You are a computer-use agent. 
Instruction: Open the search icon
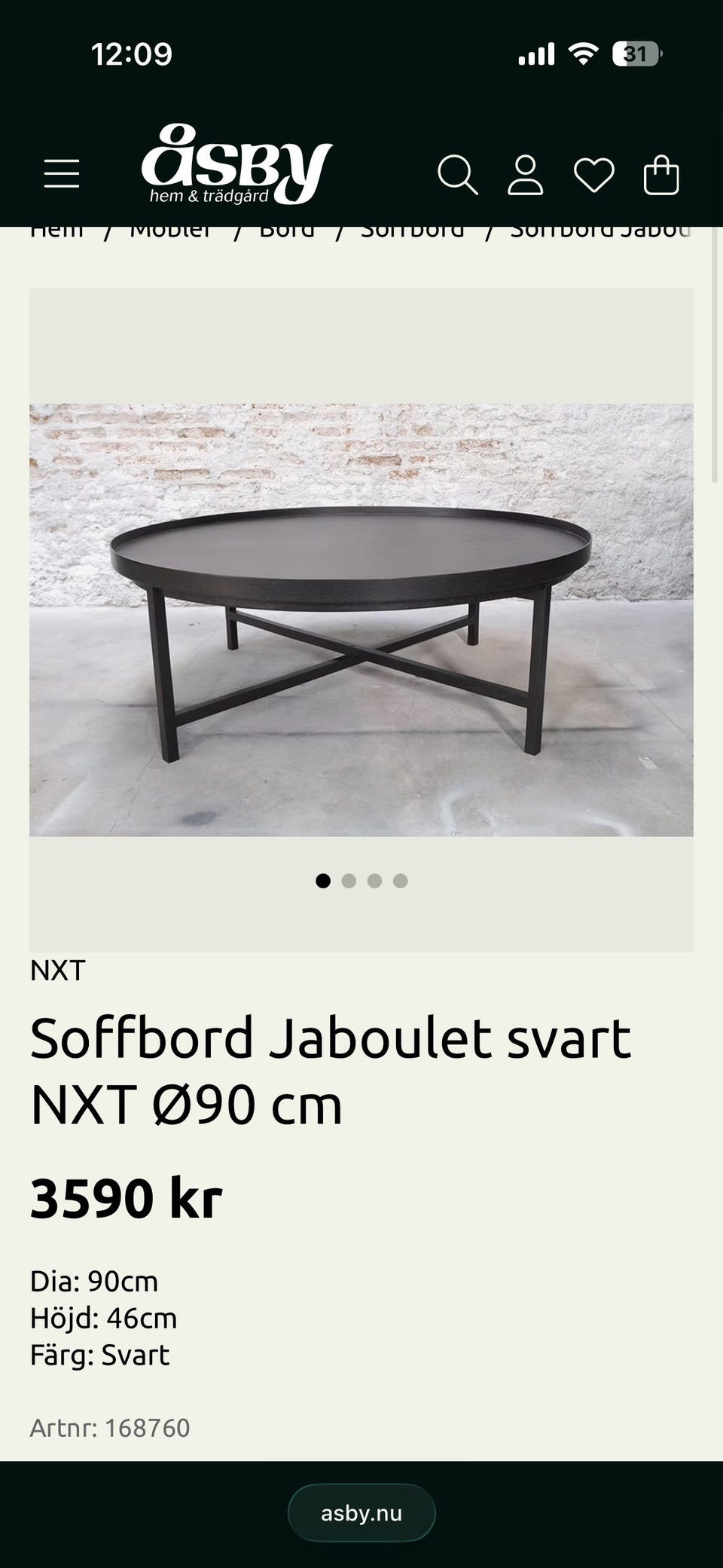pos(459,175)
